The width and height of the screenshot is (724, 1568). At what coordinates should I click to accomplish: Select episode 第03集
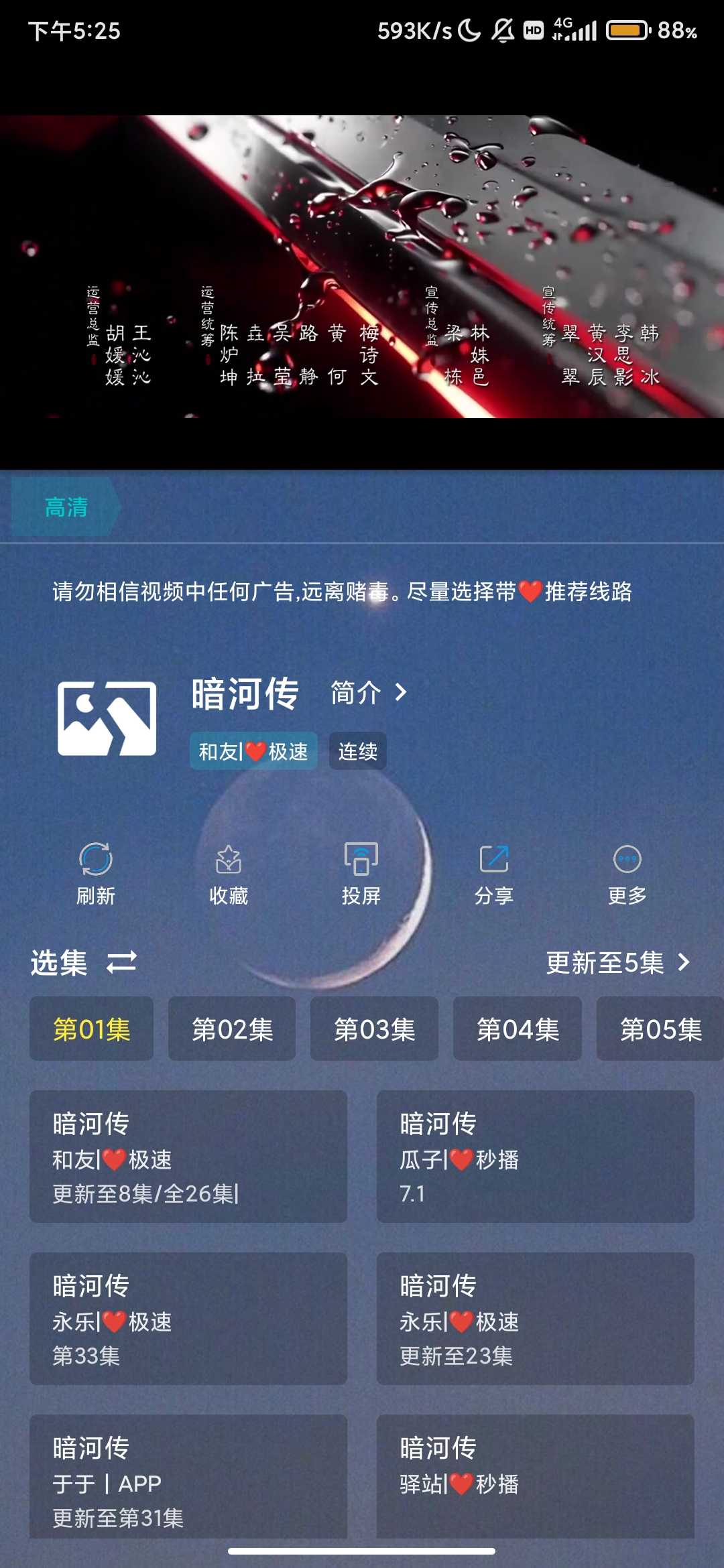click(374, 1029)
